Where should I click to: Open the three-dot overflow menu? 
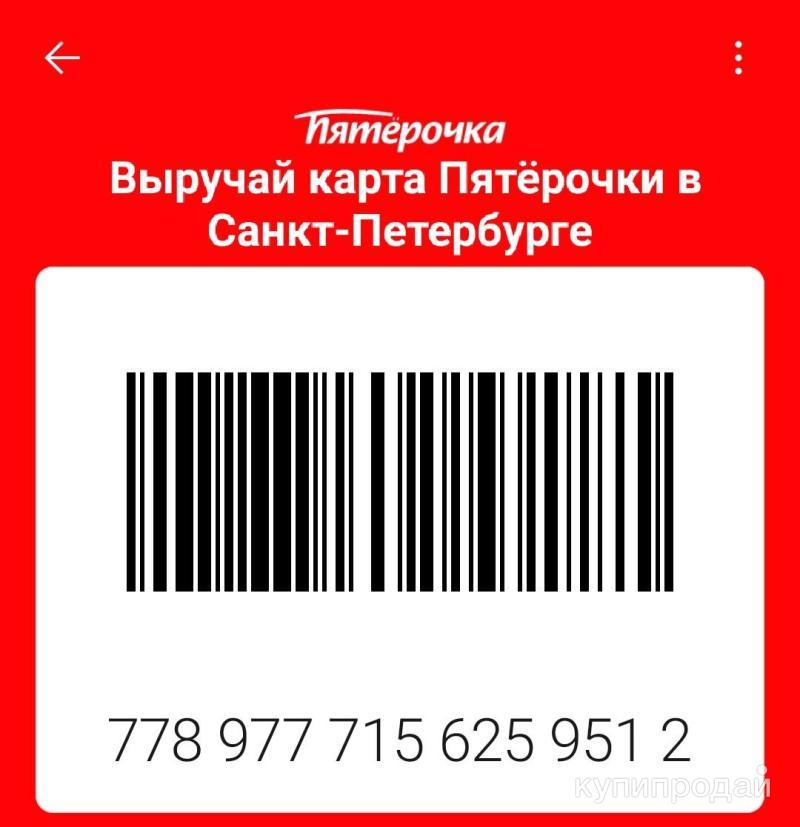738,59
